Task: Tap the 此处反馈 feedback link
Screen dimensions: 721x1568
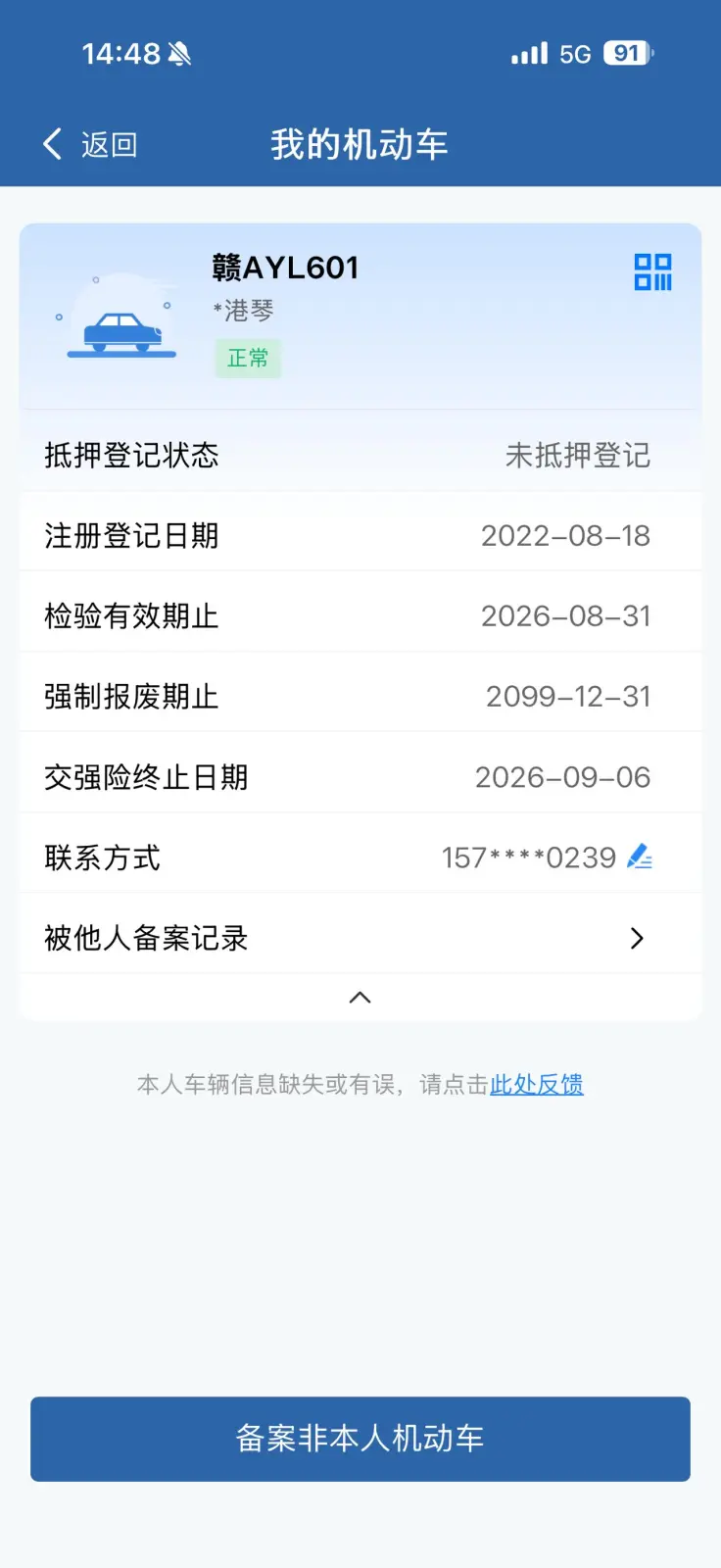Action: pyautogui.click(x=536, y=1084)
